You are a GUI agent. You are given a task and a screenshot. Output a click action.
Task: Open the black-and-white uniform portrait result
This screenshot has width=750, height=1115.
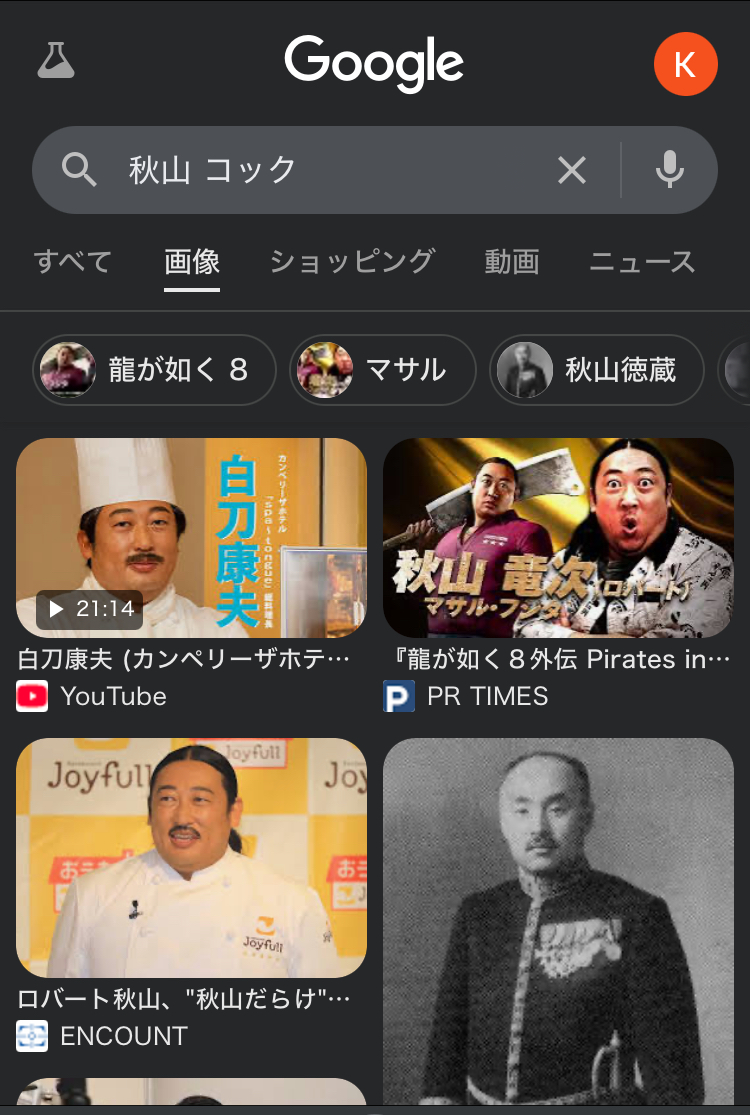[558, 920]
